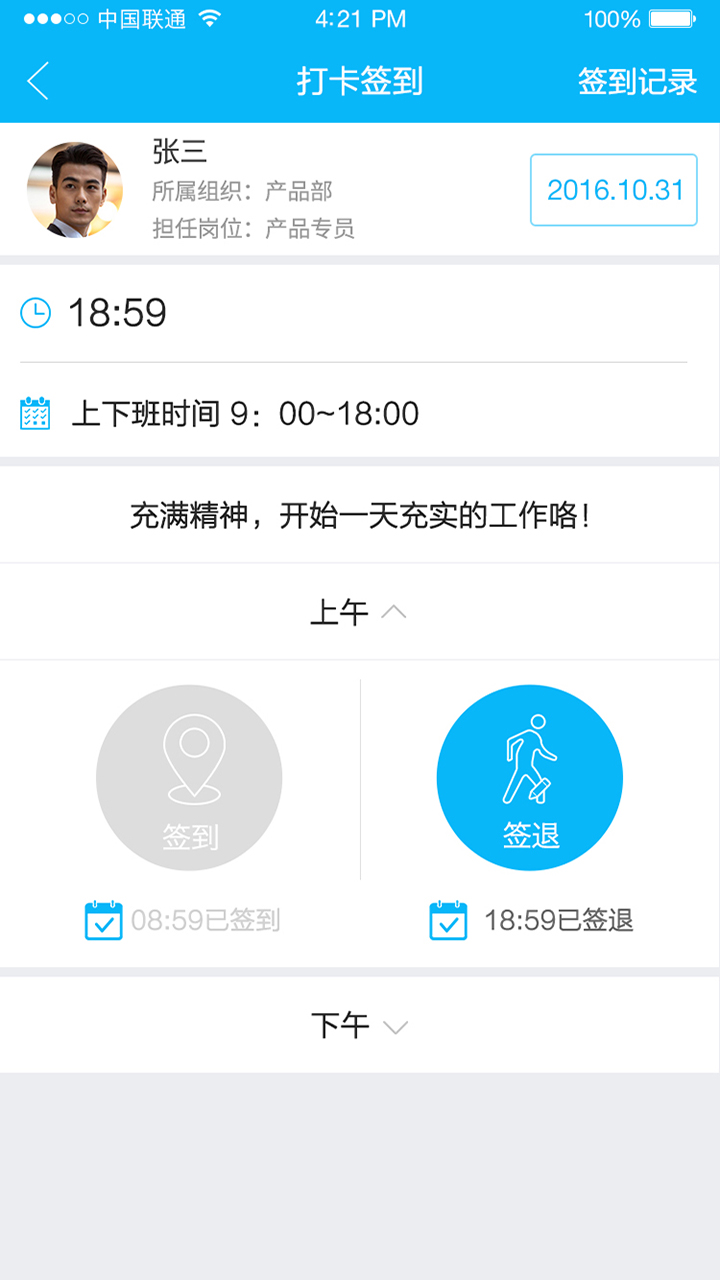Open 张三's profile photo

pos(75,190)
